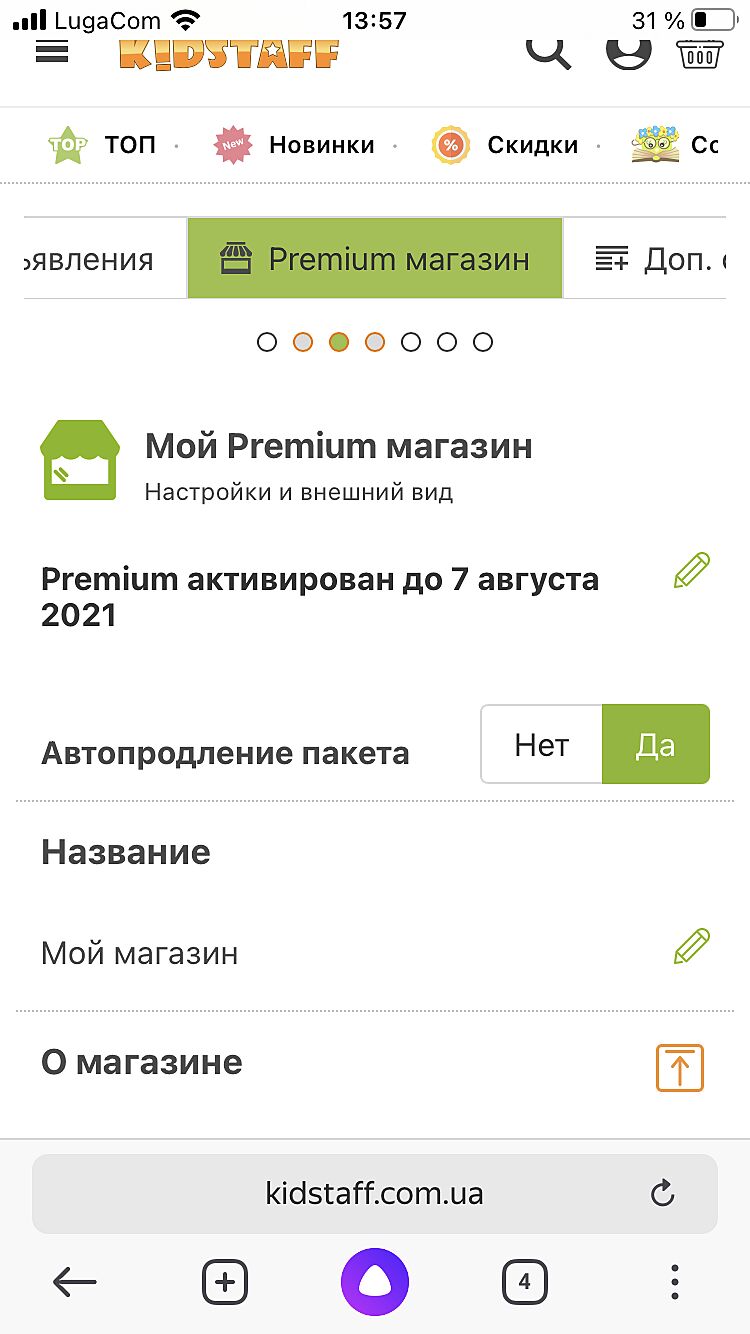Select Да for Автопродление пакета
Screen dimensions: 750x1334
point(655,745)
